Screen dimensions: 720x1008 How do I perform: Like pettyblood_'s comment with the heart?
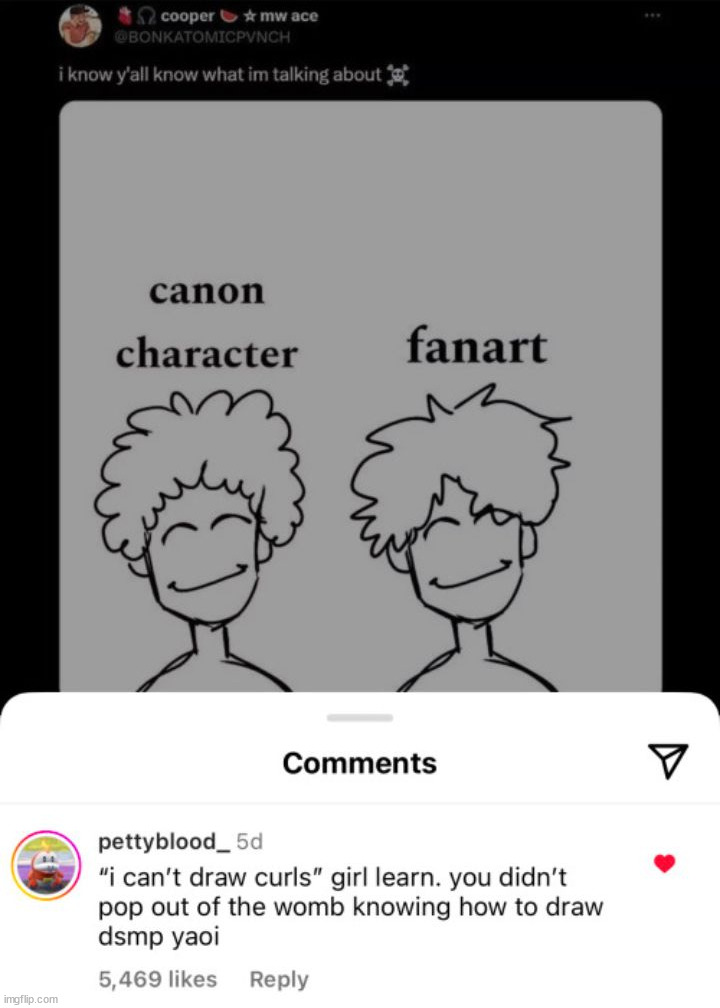click(x=664, y=864)
